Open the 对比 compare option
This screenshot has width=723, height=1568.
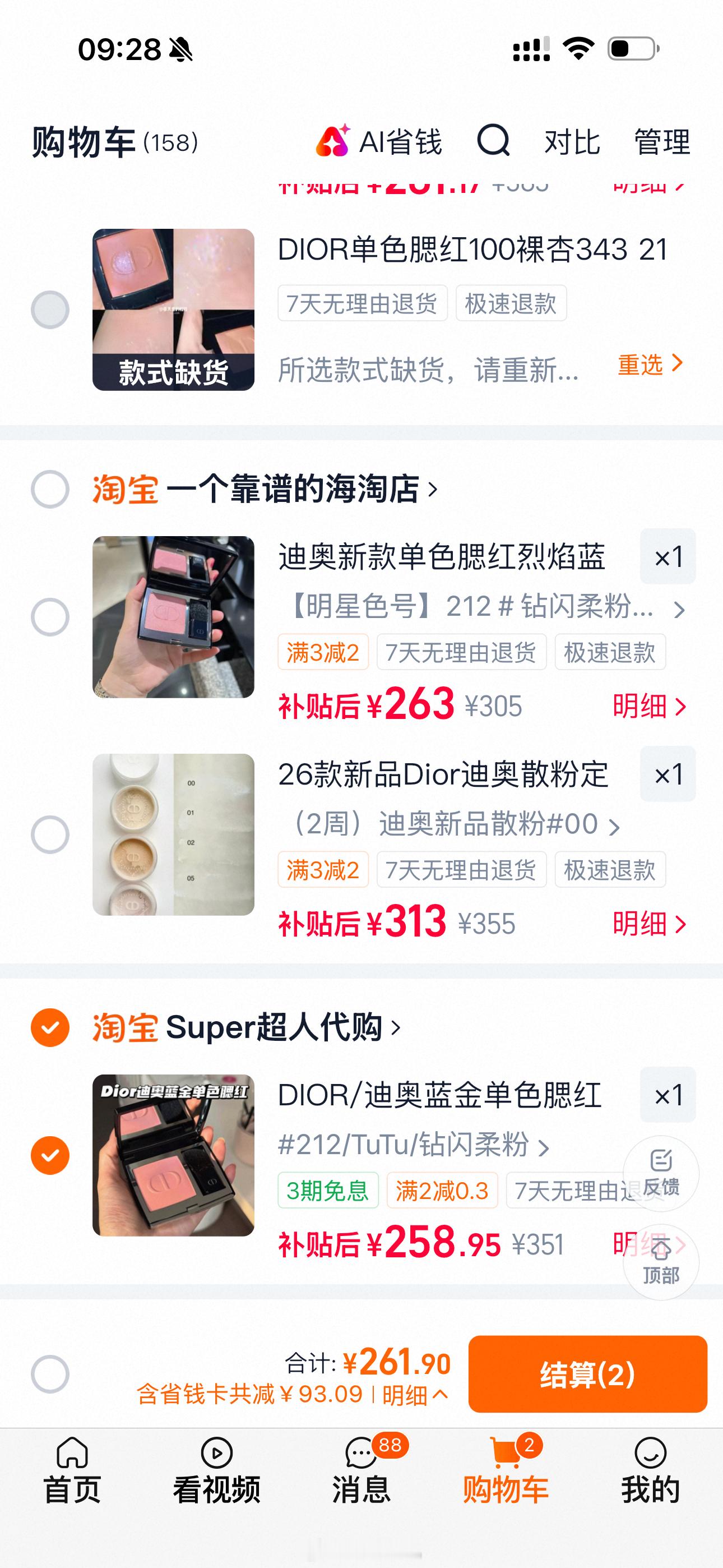572,142
